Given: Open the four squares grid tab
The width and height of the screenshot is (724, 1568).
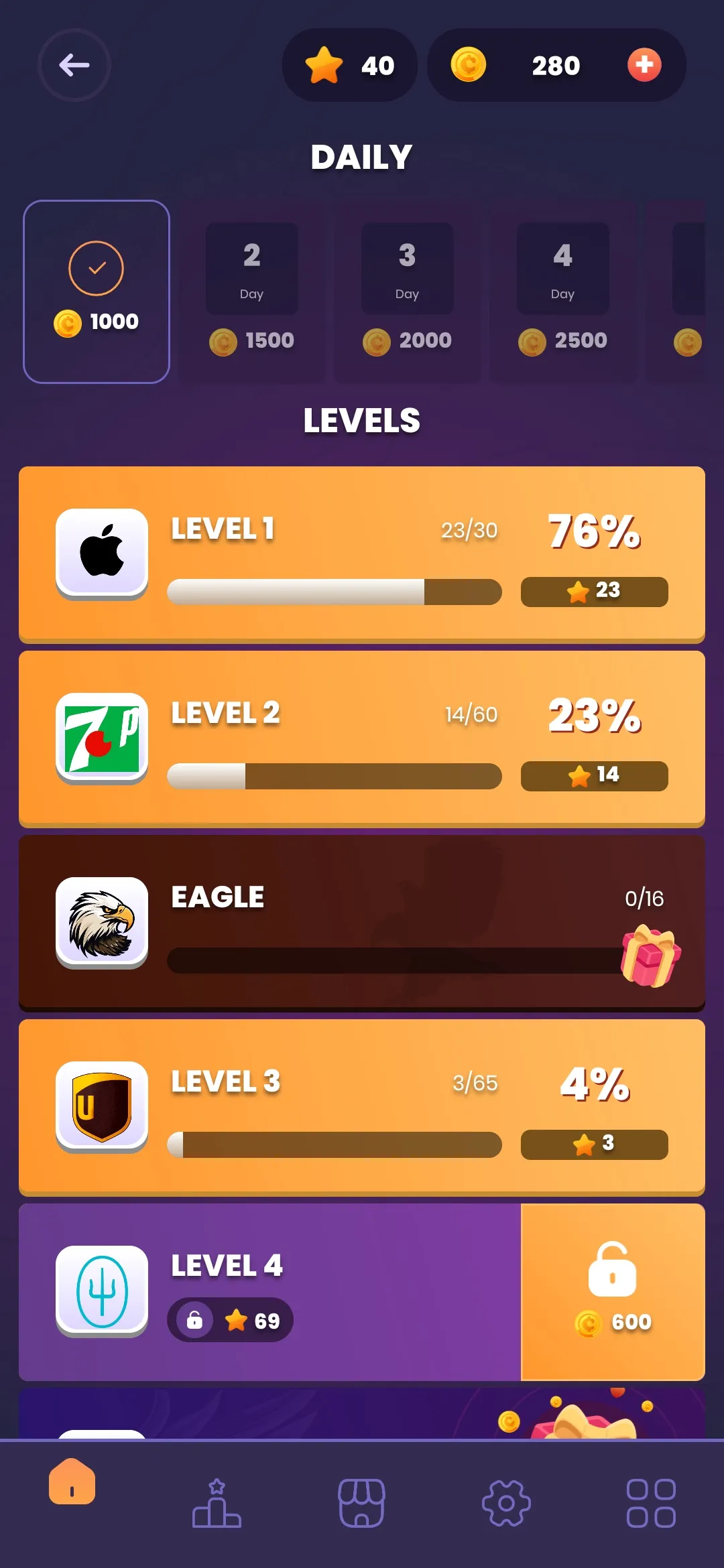Looking at the screenshot, I should pos(650,1503).
